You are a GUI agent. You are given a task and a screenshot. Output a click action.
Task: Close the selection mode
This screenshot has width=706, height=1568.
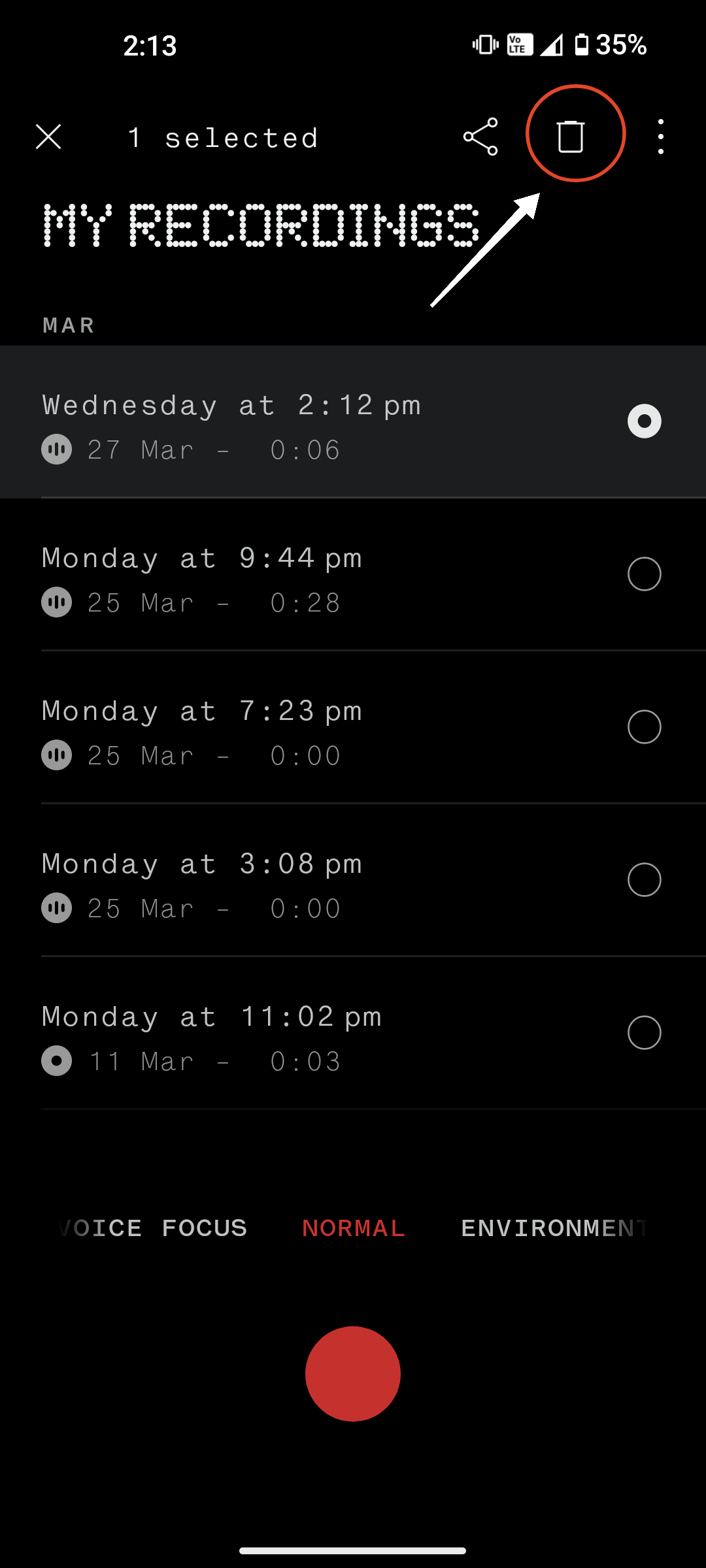click(48, 137)
